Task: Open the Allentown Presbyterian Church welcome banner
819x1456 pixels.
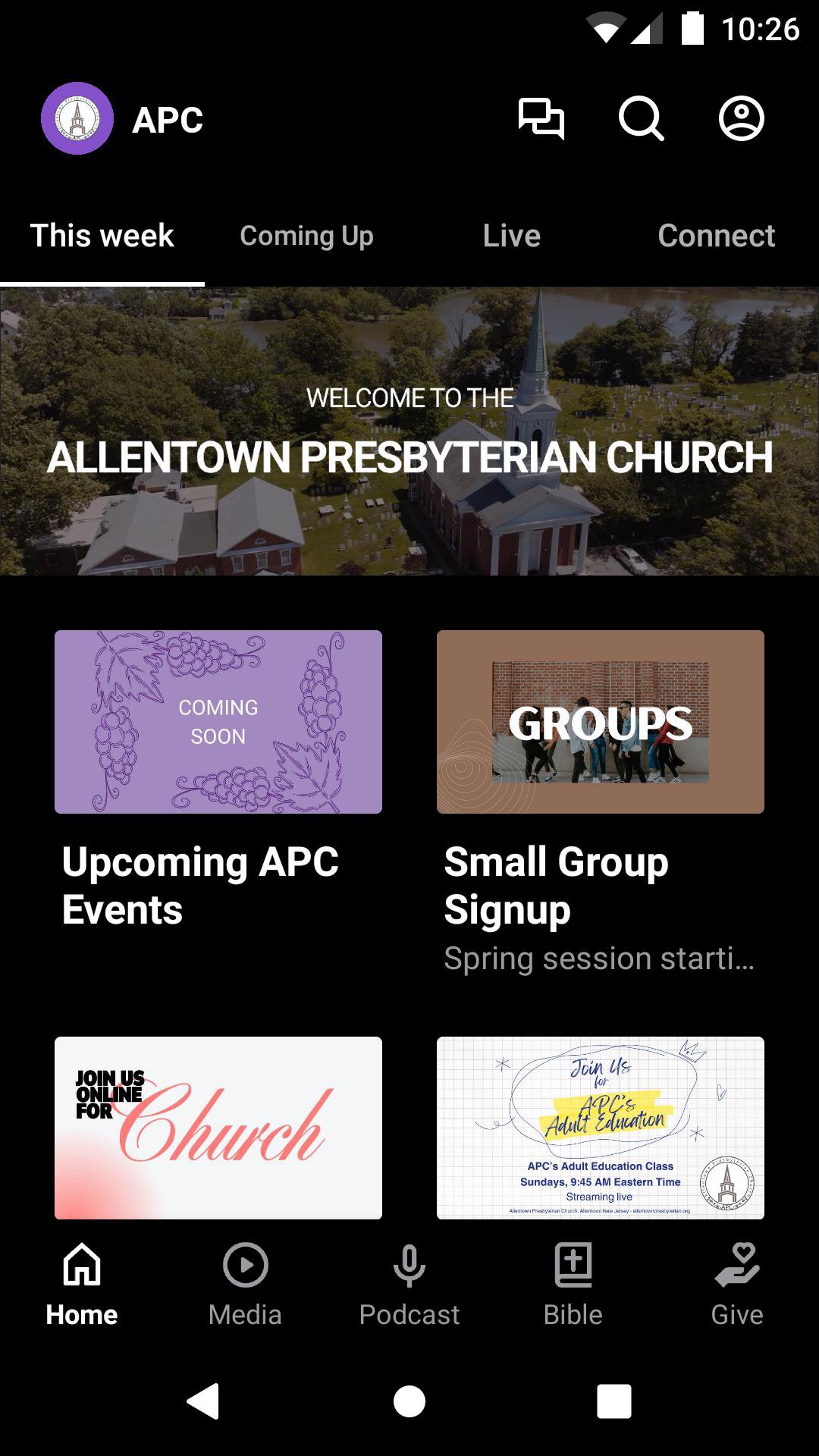Action: [409, 431]
